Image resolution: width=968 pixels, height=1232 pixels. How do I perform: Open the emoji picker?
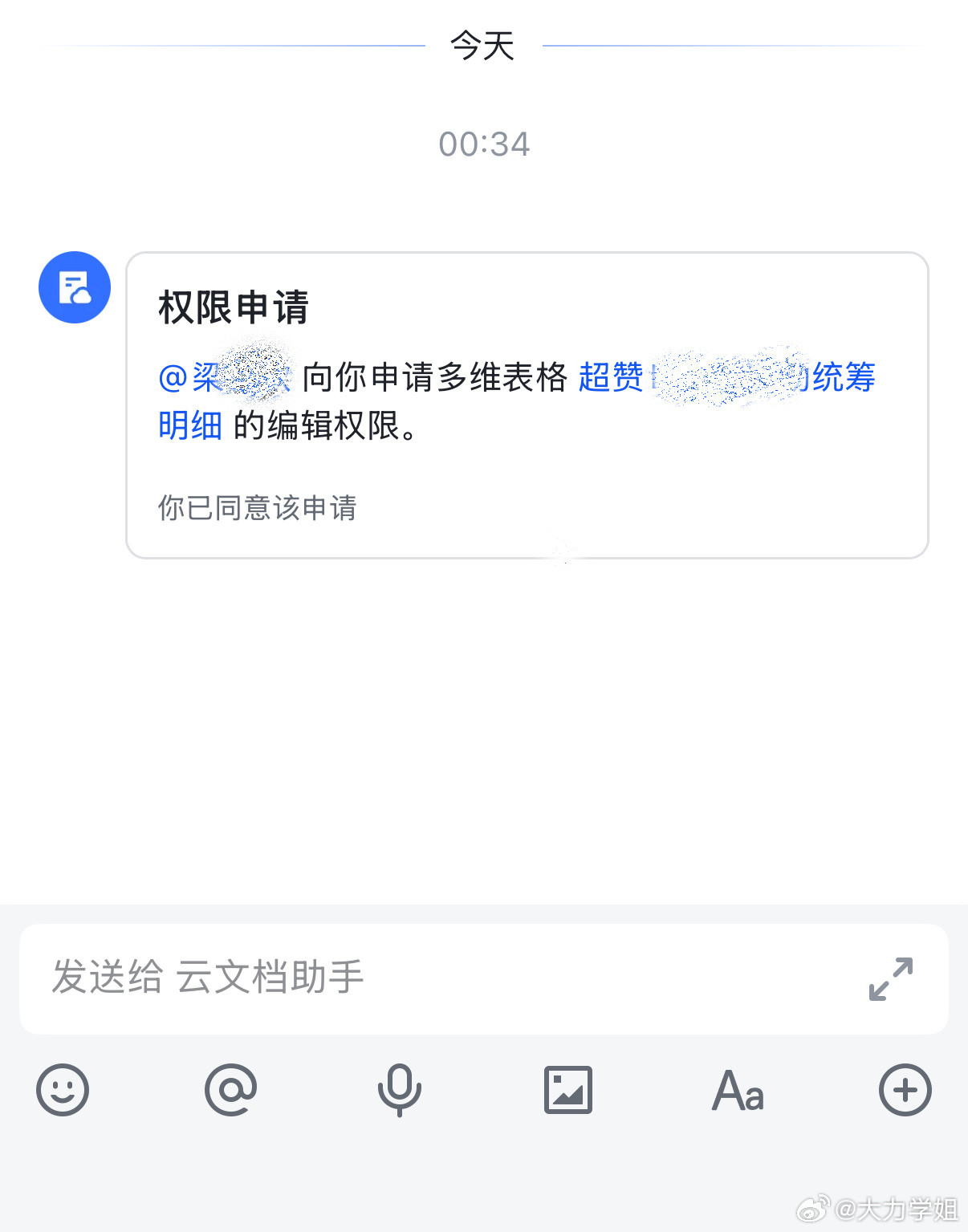coord(64,1090)
